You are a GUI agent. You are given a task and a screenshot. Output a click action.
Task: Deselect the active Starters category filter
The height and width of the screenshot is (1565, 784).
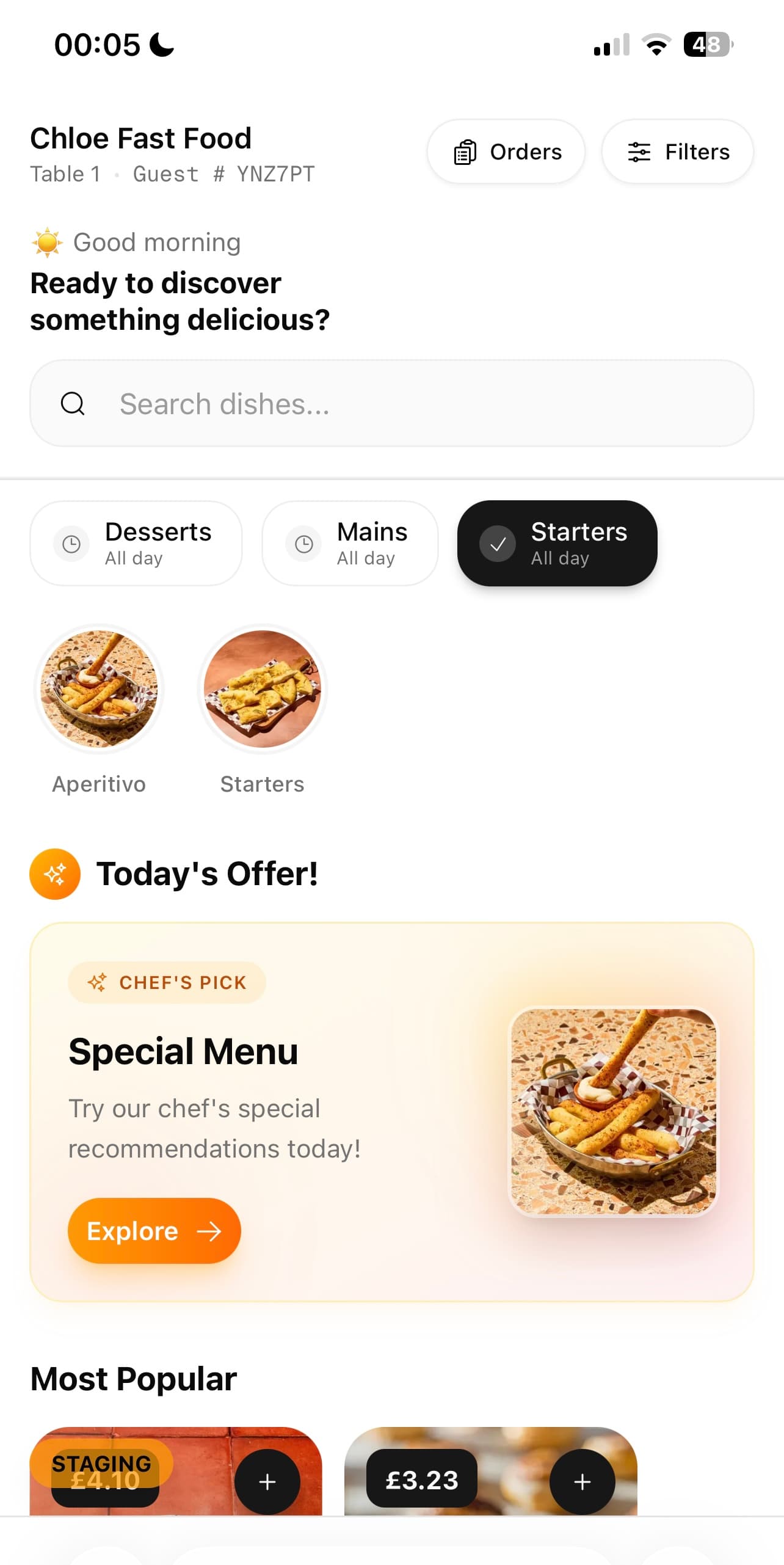tap(556, 543)
